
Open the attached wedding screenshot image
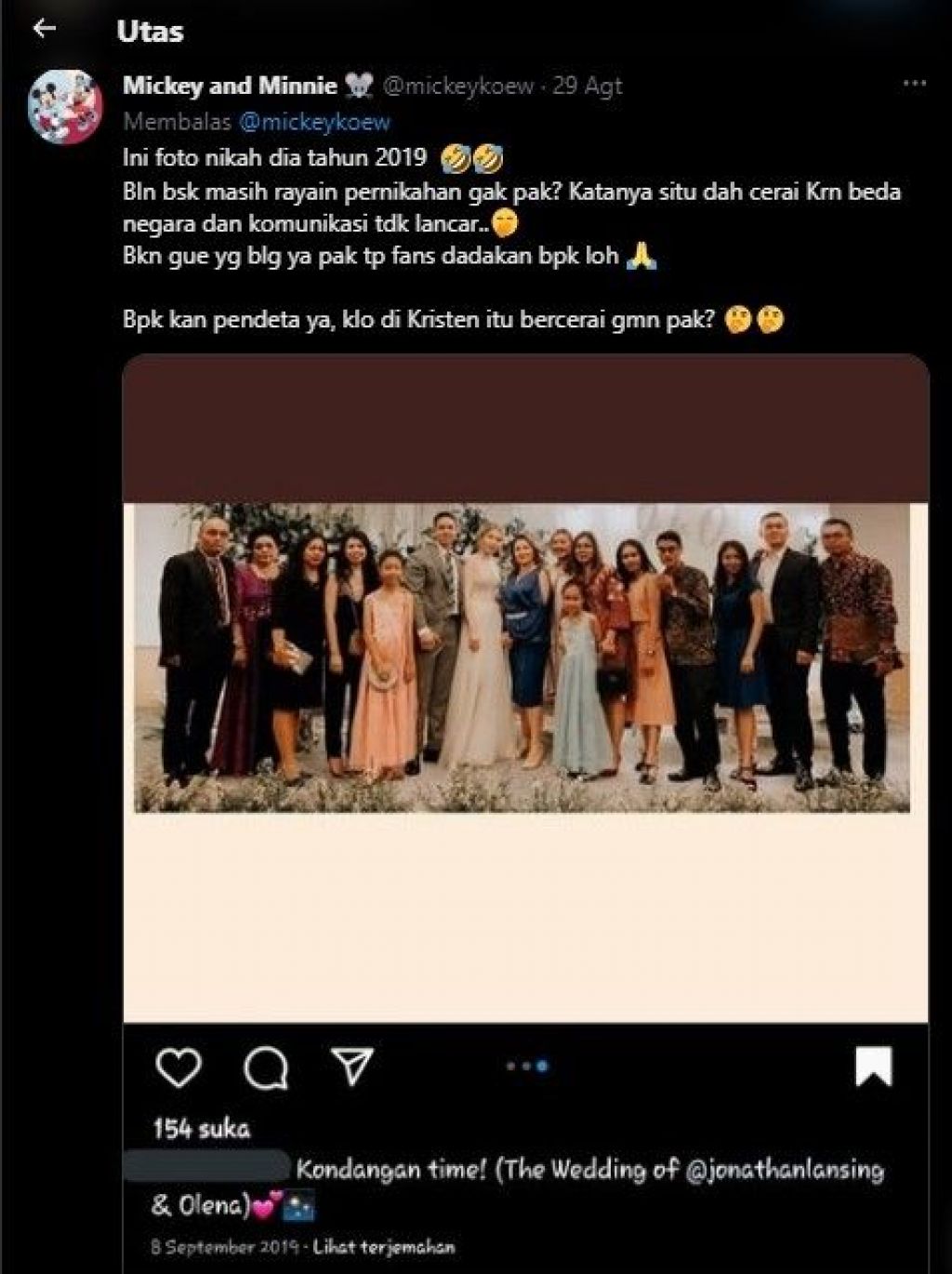pos(525,688)
